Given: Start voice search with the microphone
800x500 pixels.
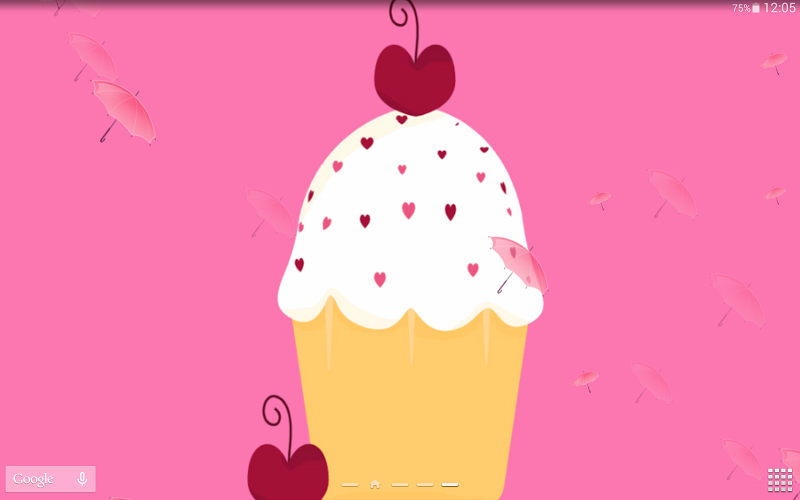Looking at the screenshot, I should (x=82, y=479).
